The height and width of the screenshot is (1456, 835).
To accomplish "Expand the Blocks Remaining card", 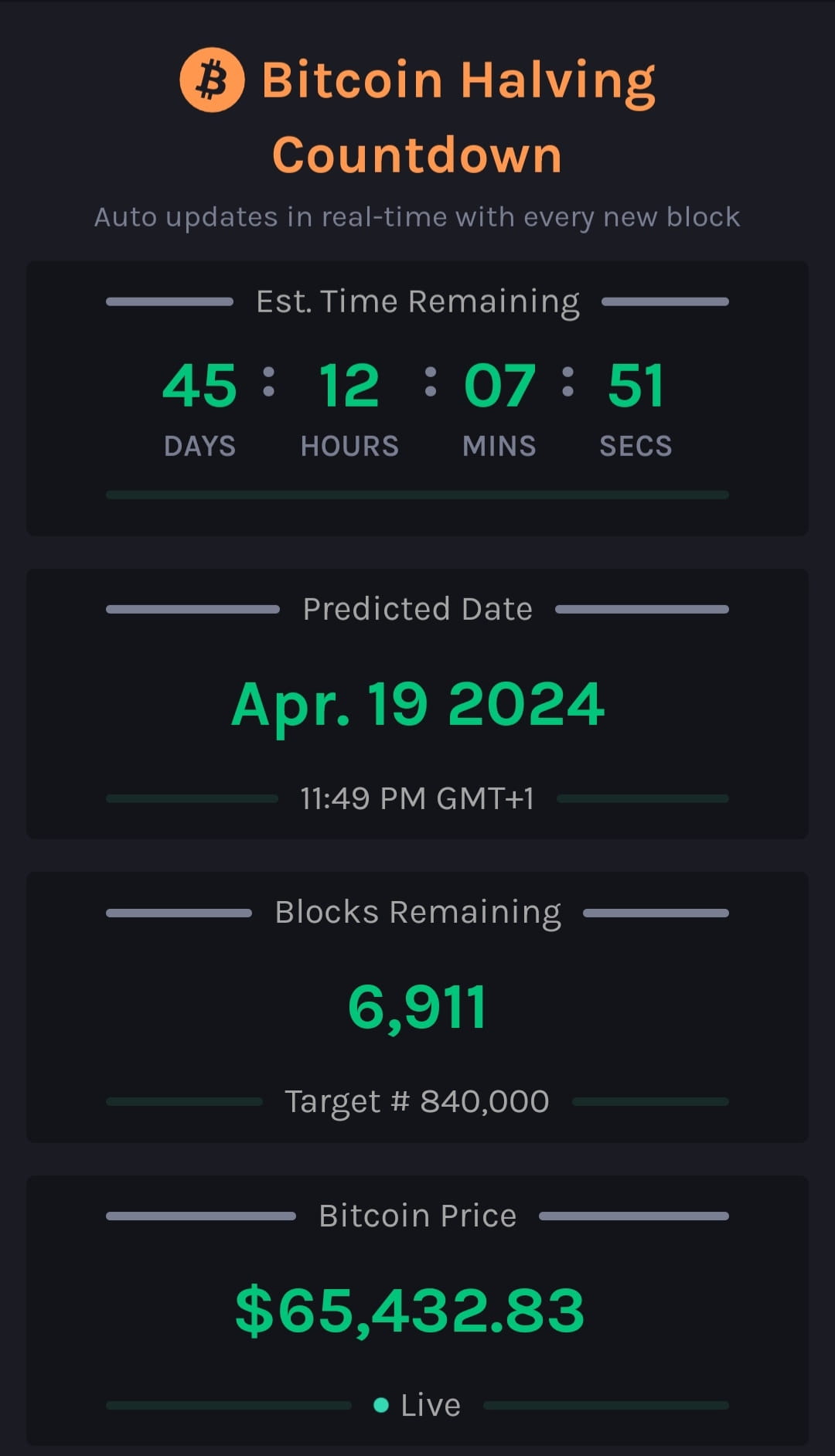I will [417, 1005].
